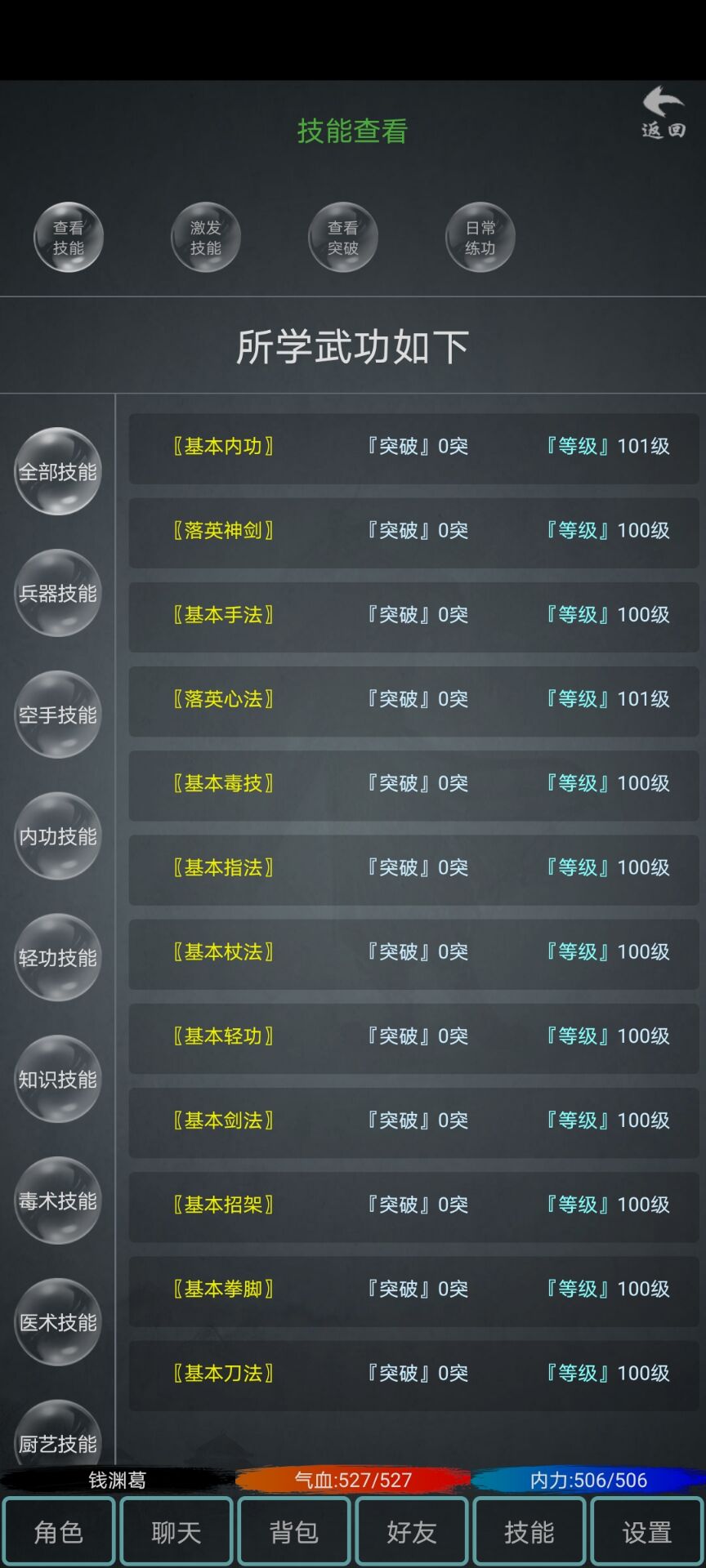This screenshot has height=1568, width=706.
Task: Switch to the 查看突破 breakthrough view
Action: click(x=342, y=237)
